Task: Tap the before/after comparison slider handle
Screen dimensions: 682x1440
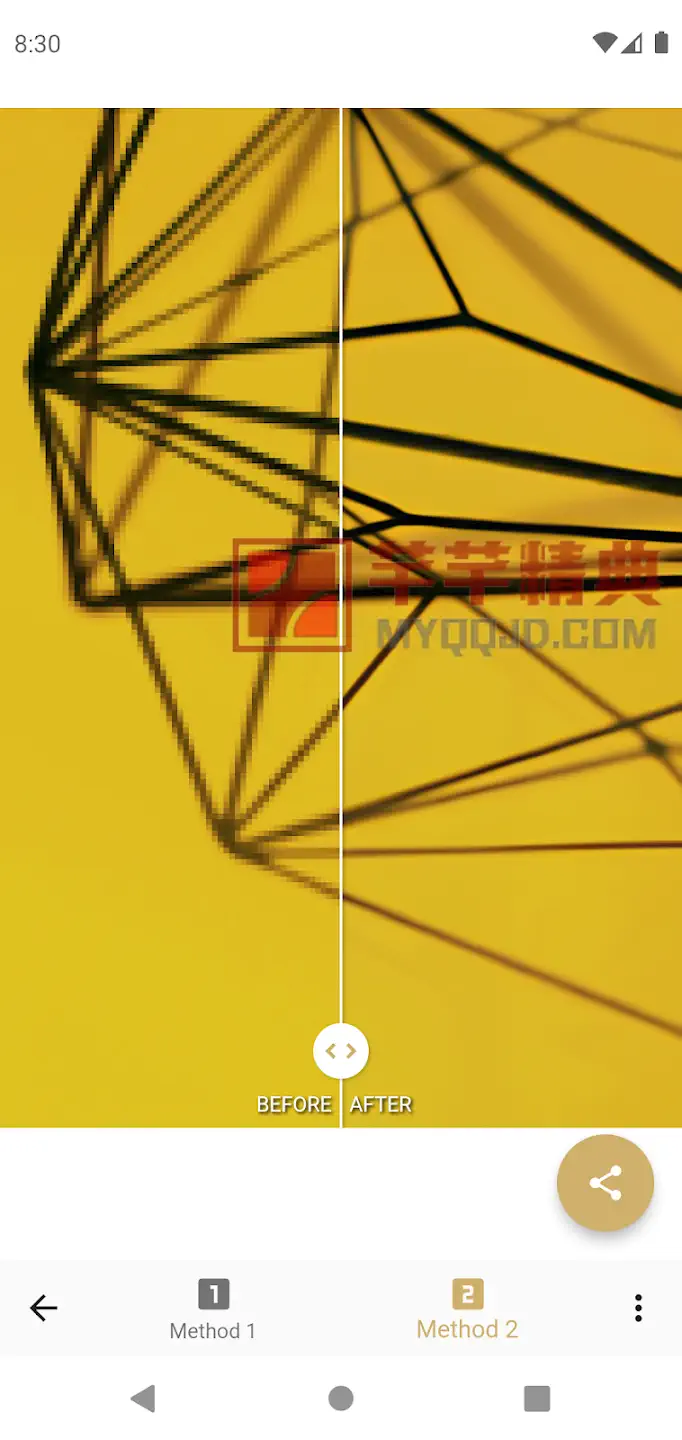Action: [341, 1051]
